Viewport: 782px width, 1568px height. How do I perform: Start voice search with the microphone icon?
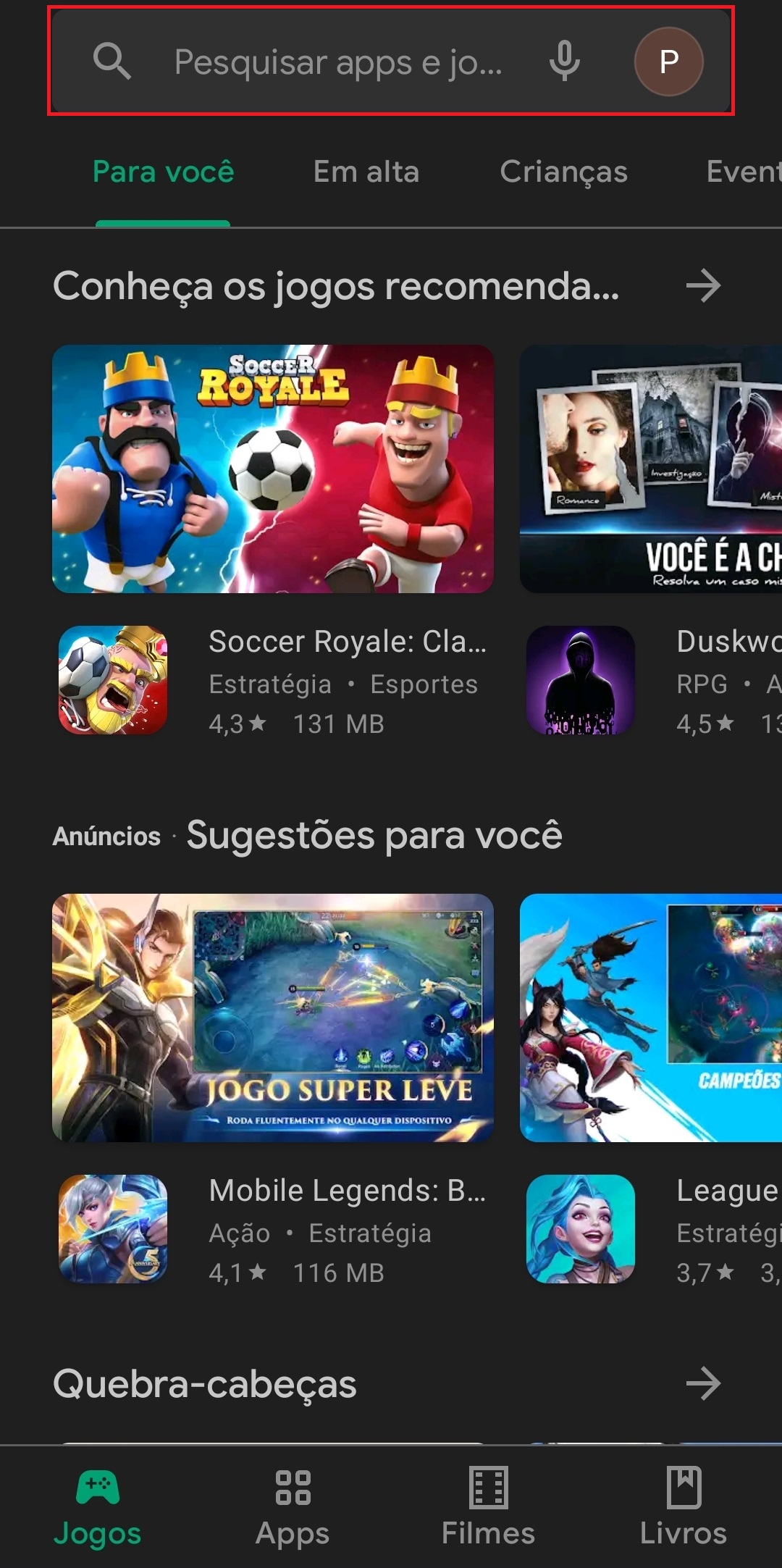[x=564, y=62]
